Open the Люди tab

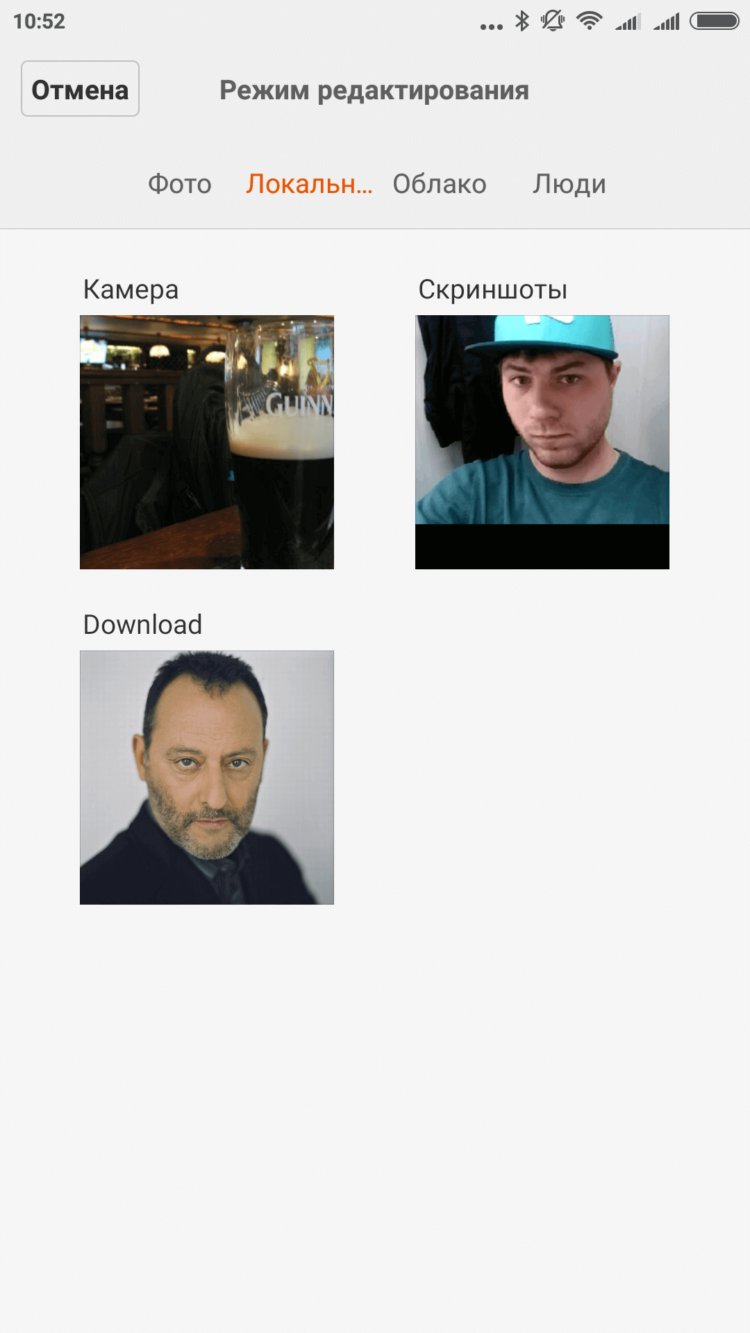(x=569, y=184)
